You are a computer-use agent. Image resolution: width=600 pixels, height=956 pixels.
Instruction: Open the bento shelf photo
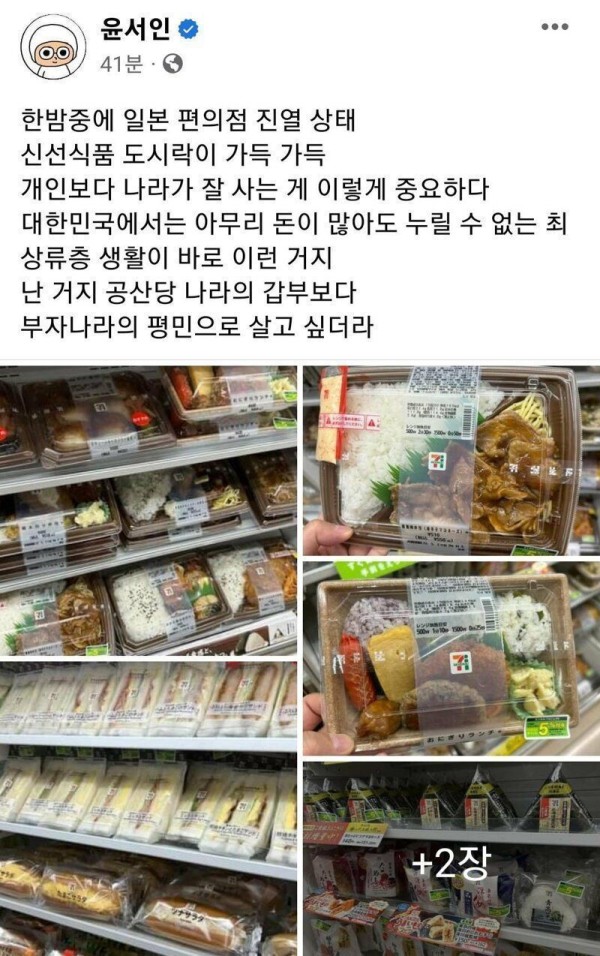point(148,510)
